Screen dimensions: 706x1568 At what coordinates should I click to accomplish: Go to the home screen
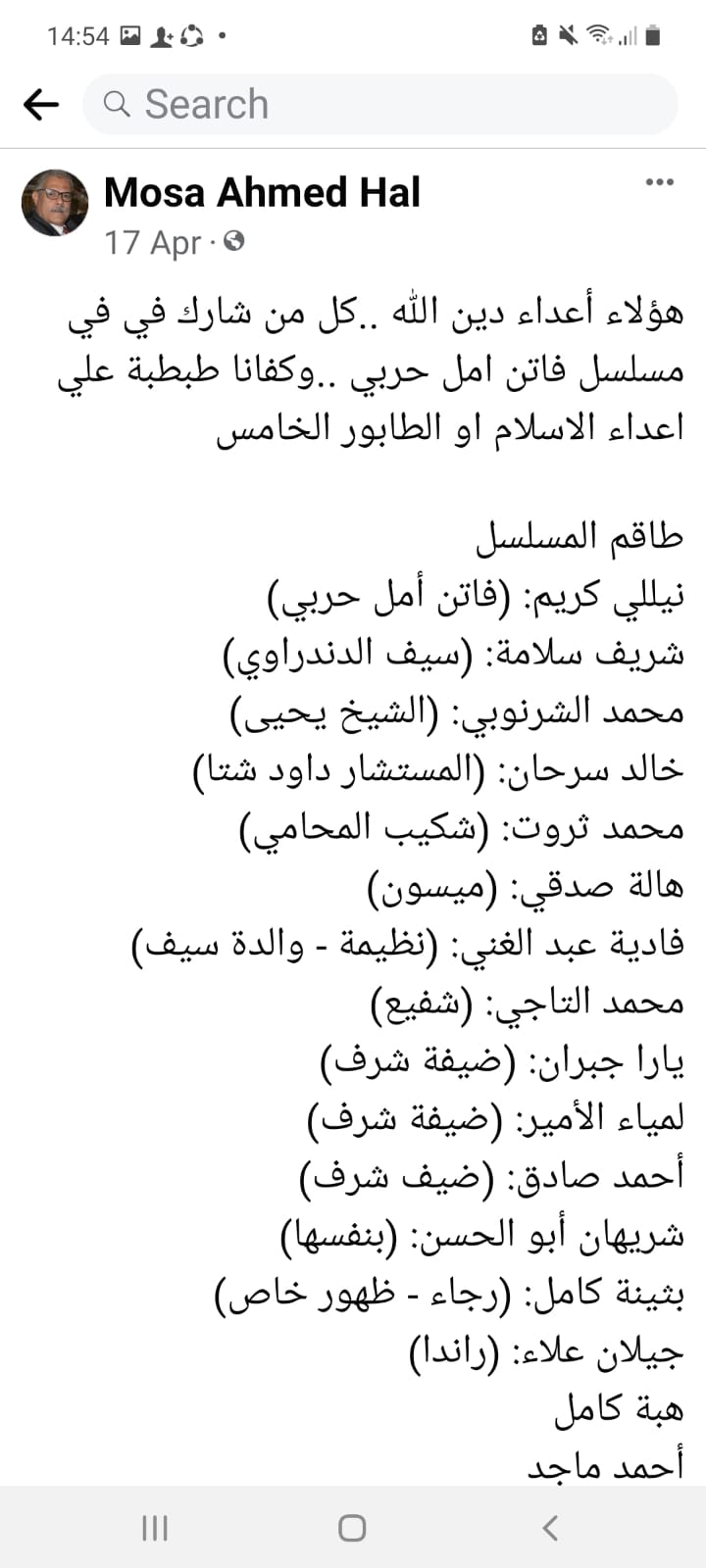point(352,1527)
